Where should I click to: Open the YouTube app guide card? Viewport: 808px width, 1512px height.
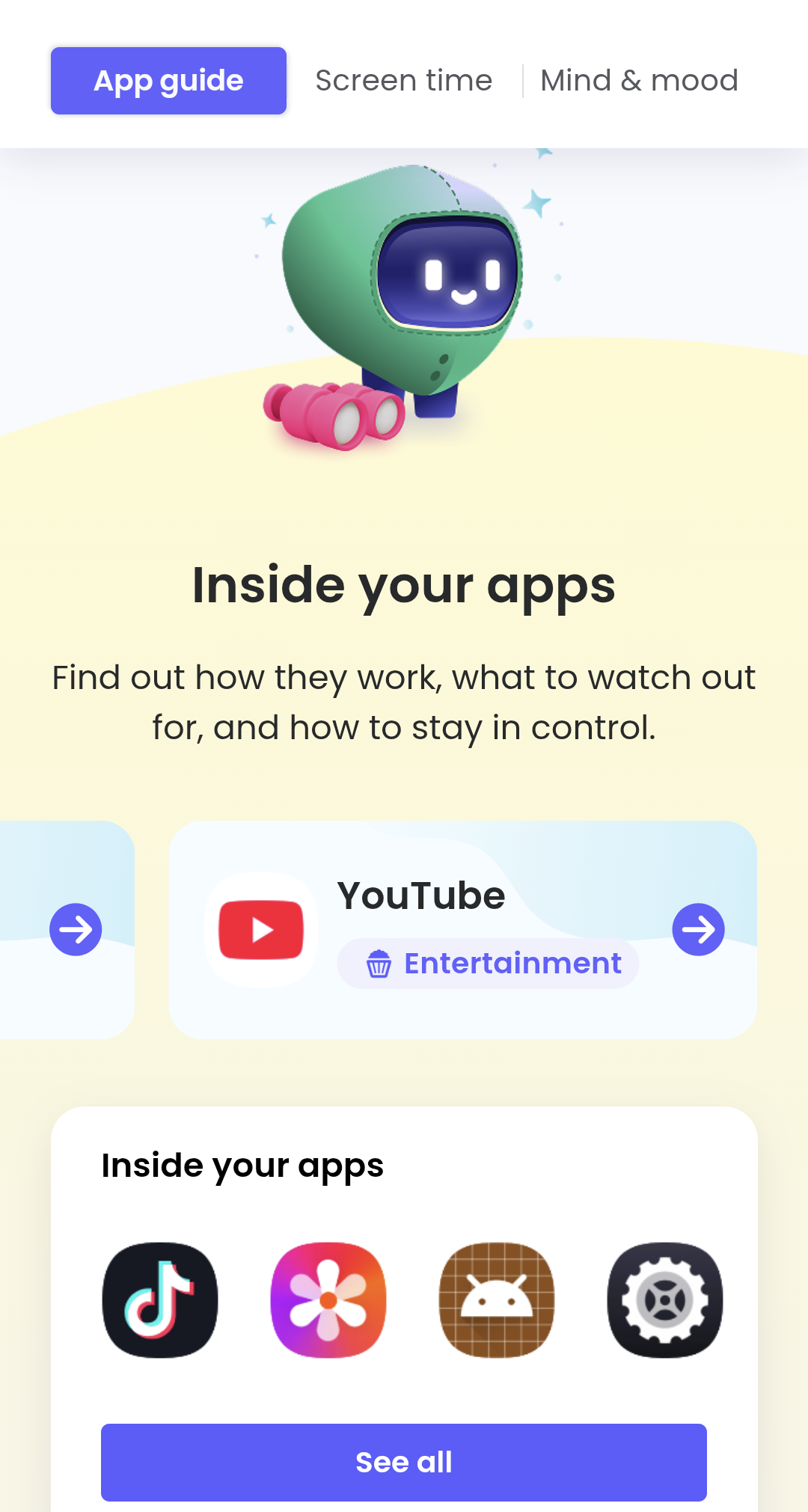(x=449, y=898)
